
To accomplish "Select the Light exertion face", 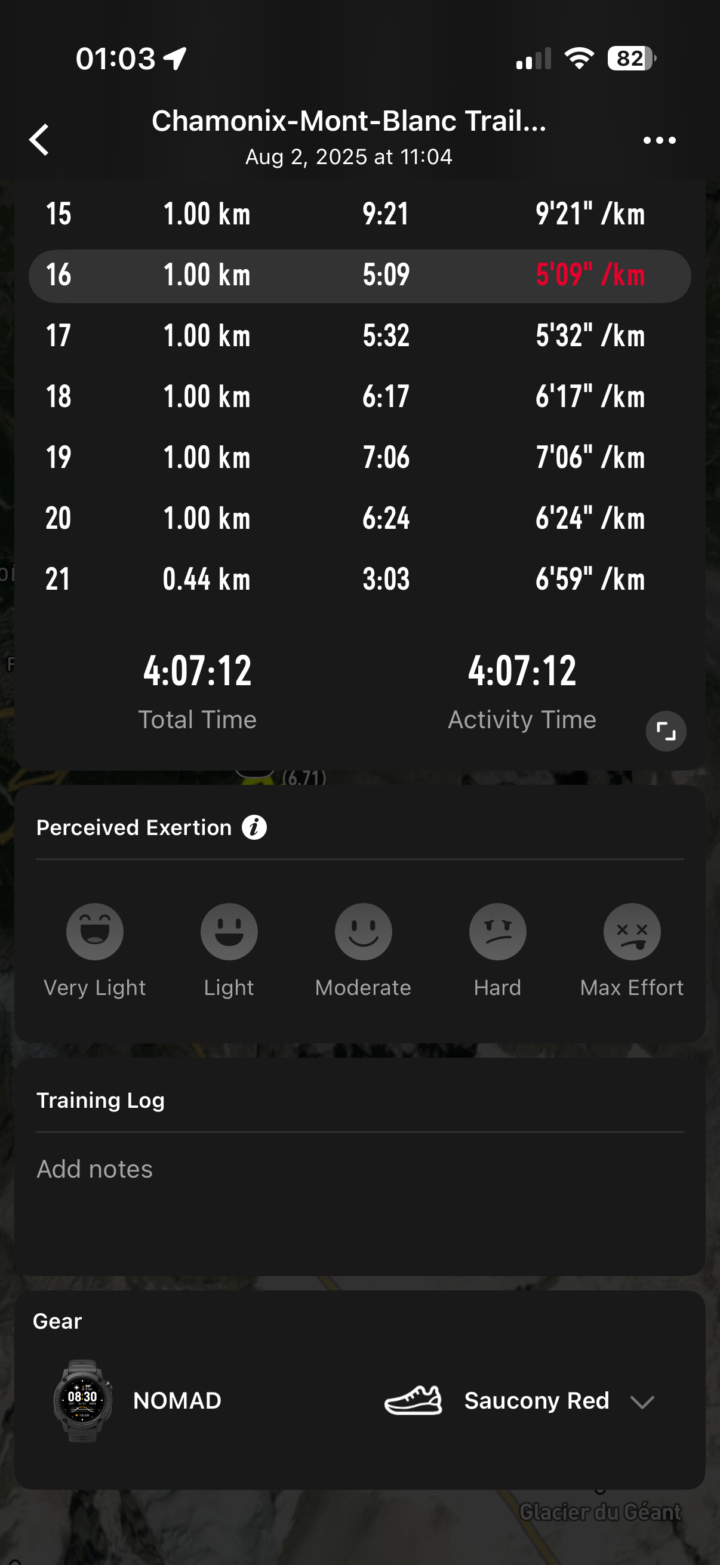I will point(229,932).
